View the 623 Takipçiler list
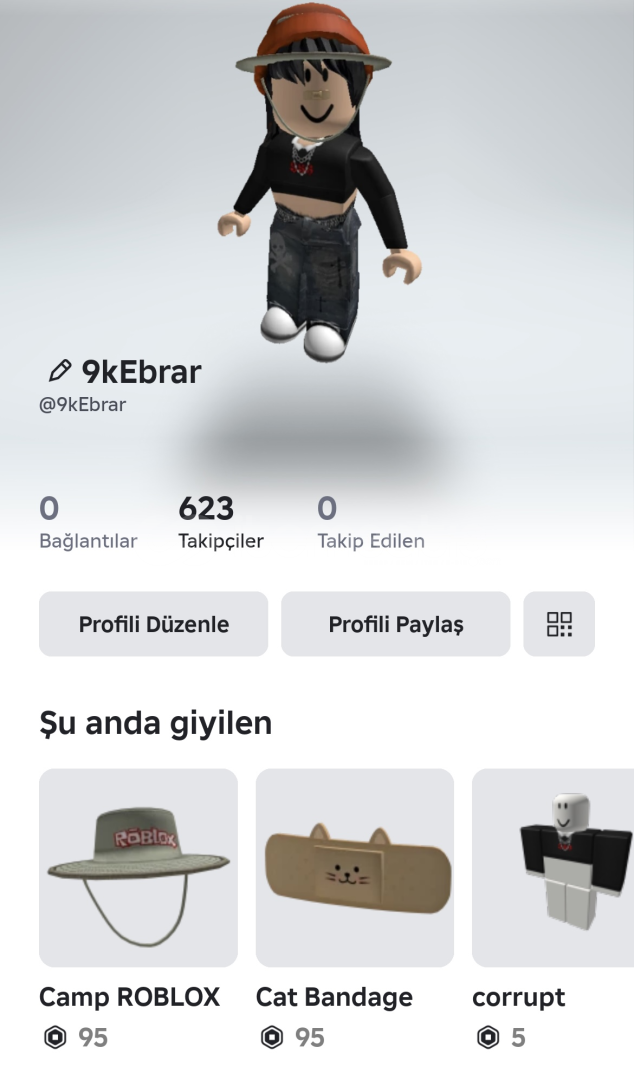 click(x=220, y=523)
